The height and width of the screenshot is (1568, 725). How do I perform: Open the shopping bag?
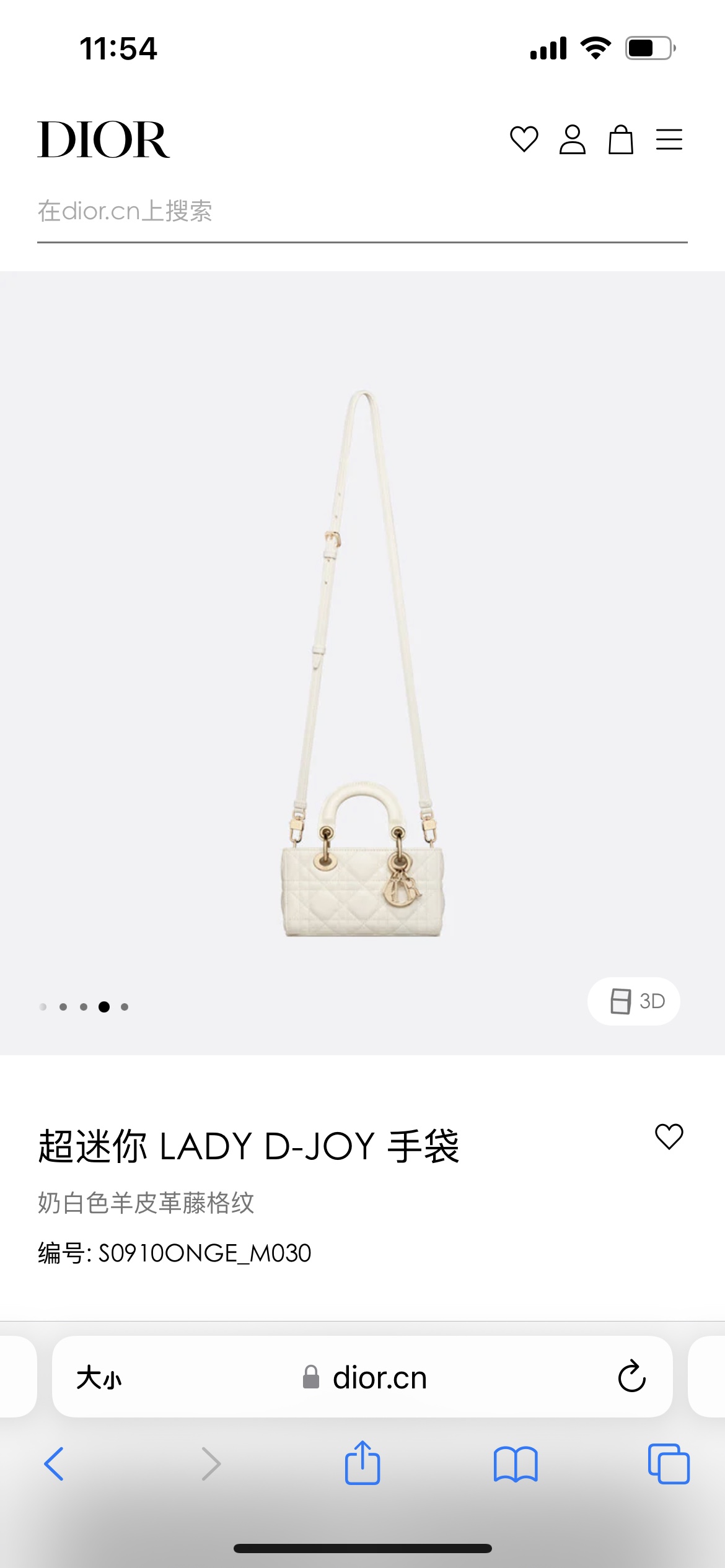[x=620, y=139]
